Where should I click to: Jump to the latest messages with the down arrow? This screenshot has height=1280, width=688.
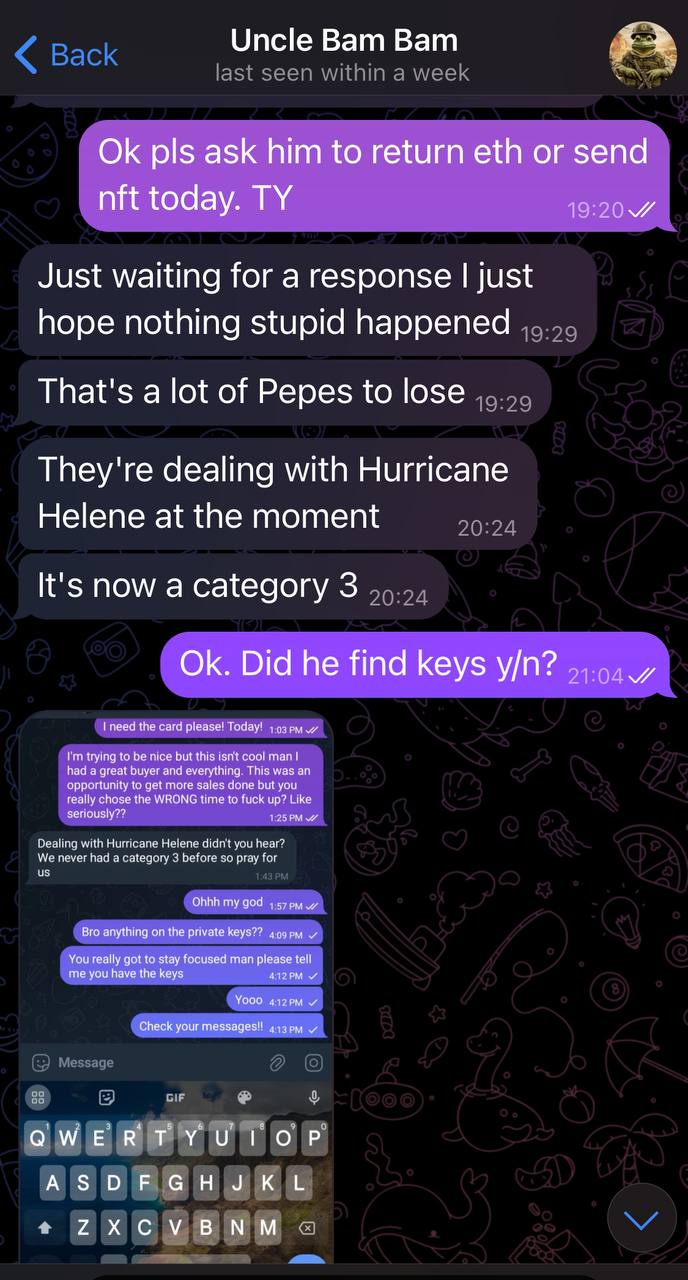[641, 1218]
